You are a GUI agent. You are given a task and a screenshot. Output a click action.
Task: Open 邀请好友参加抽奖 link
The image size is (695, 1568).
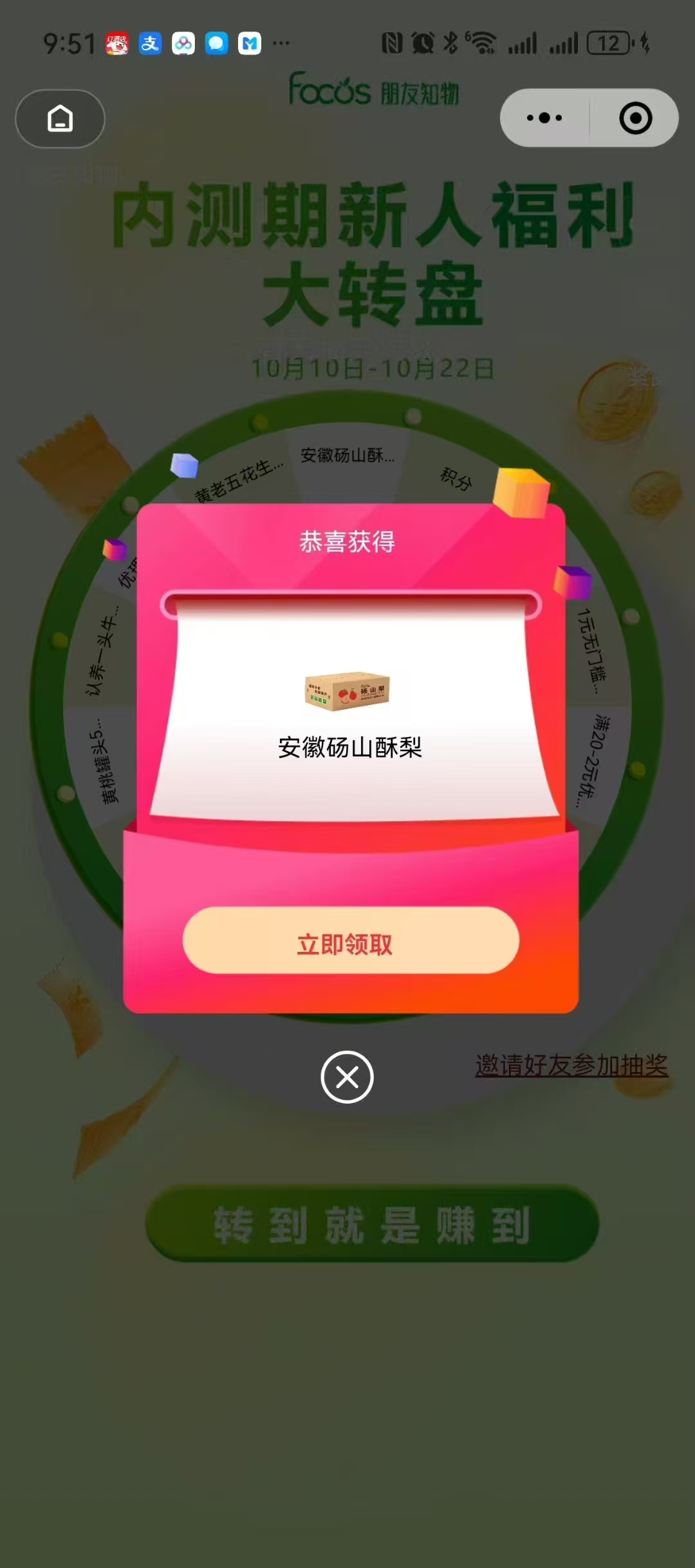click(x=571, y=1065)
